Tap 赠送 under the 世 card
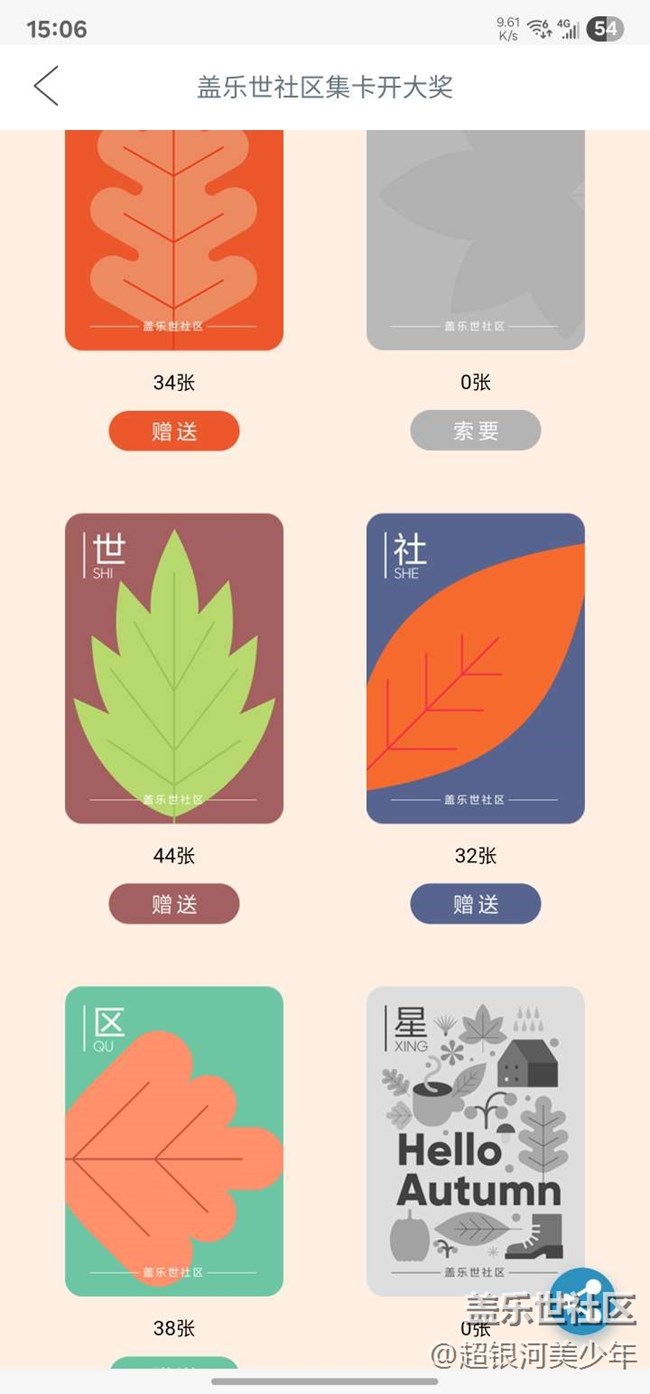This screenshot has height=1394, width=650. (x=174, y=904)
